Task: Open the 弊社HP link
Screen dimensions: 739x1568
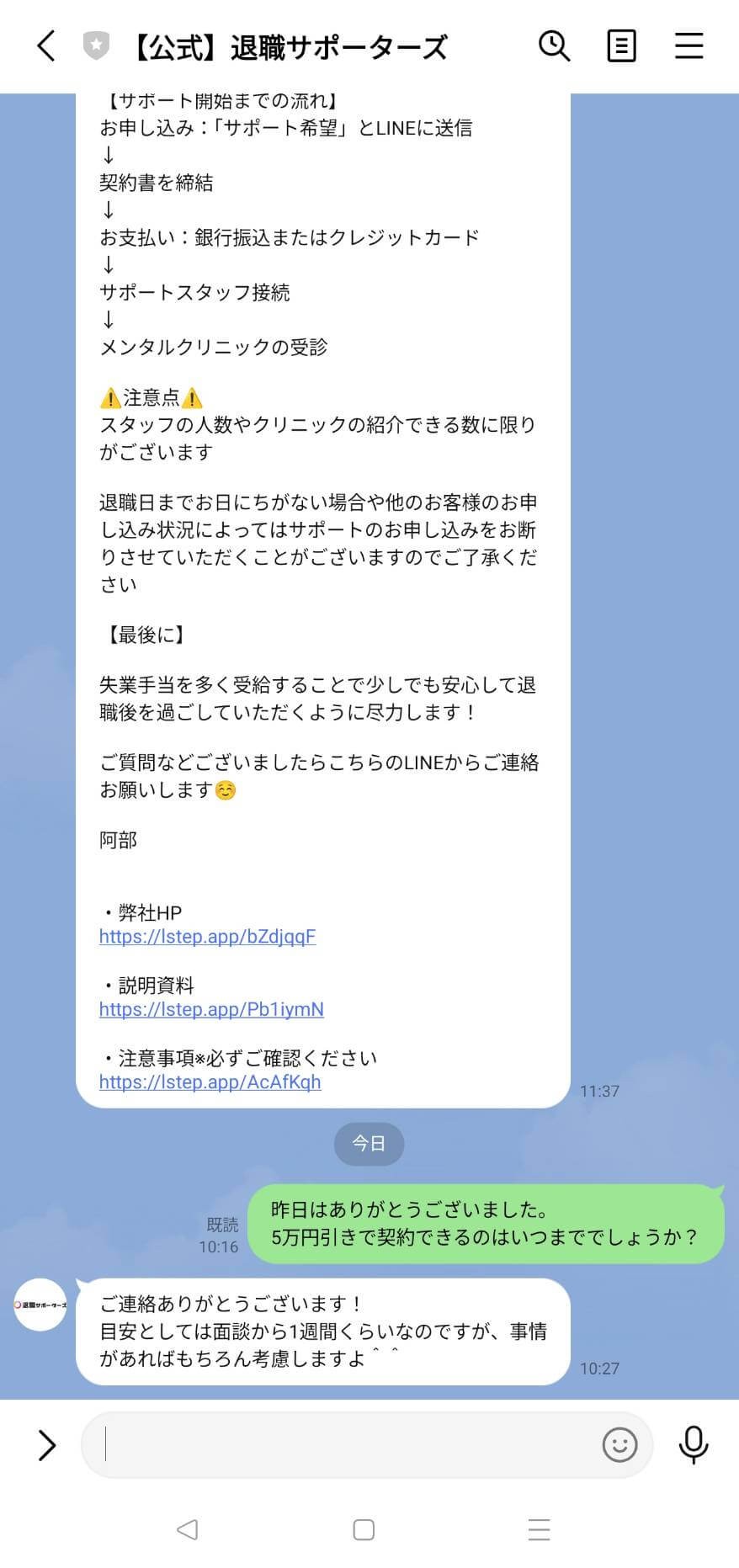Action: [x=207, y=937]
